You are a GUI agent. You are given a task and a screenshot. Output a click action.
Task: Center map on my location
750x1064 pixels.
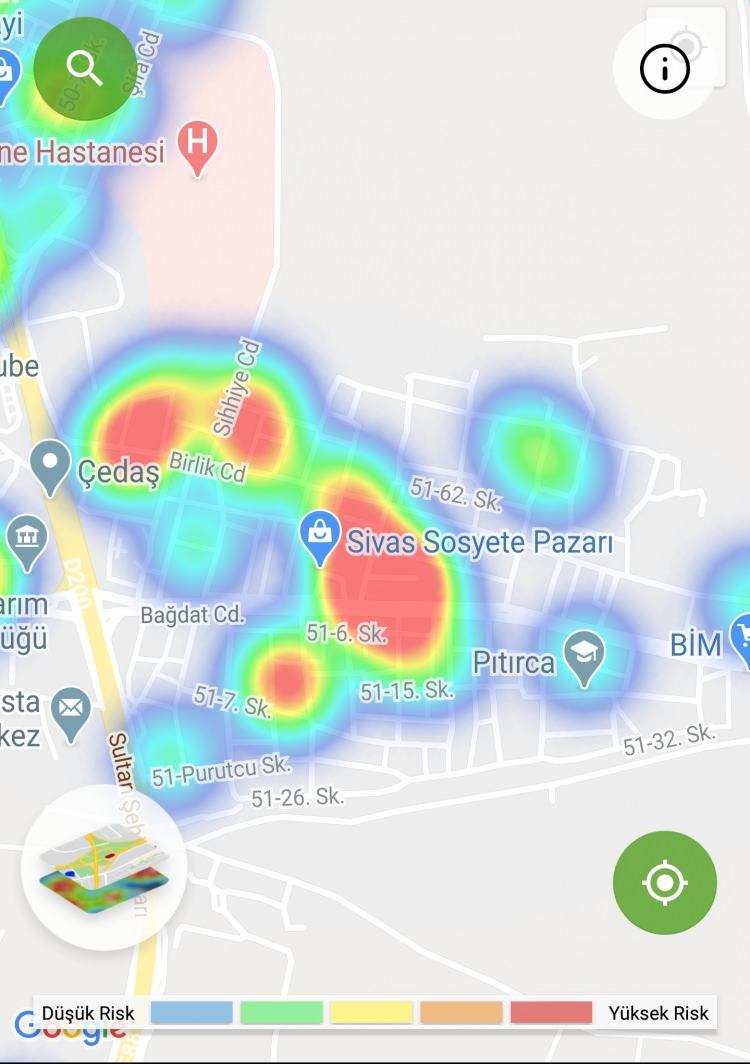[x=665, y=882]
